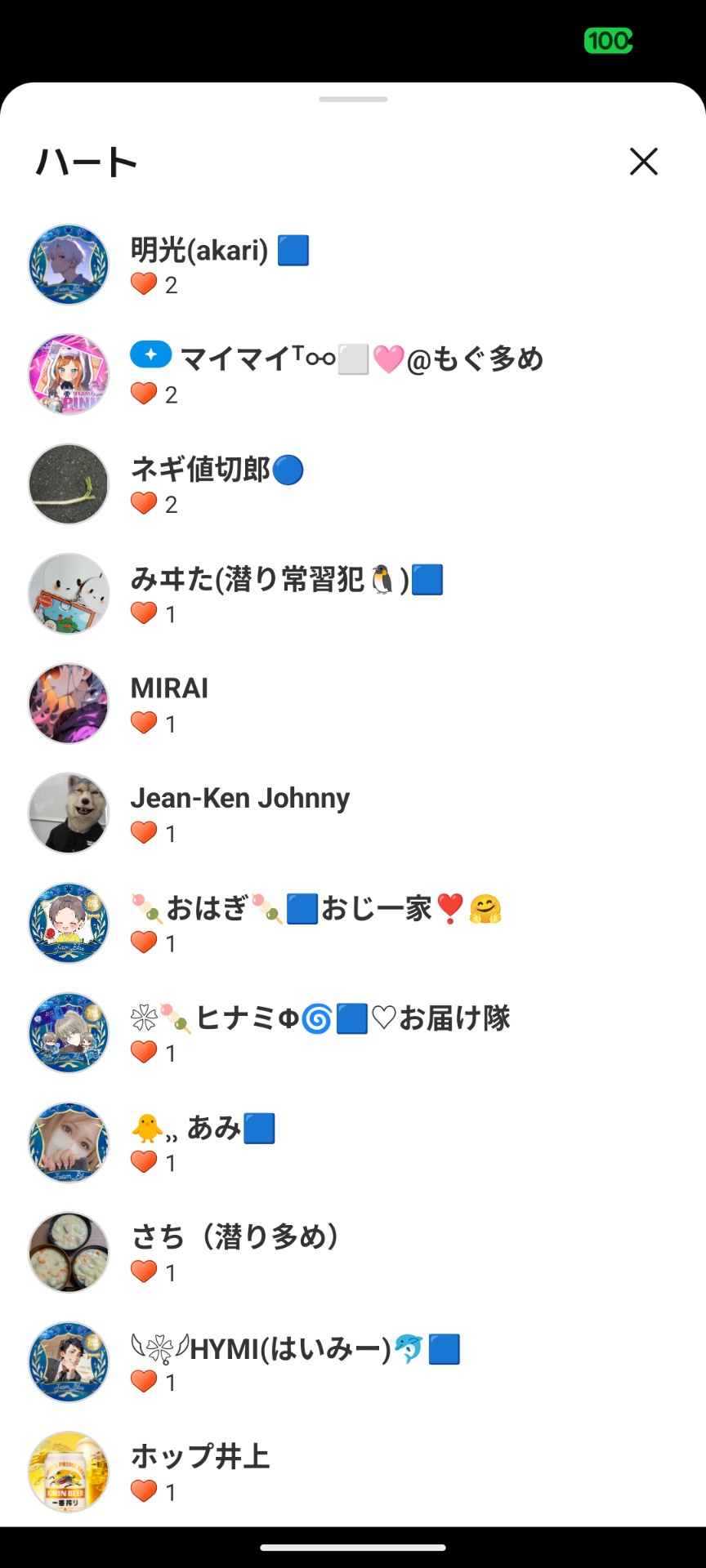
Task: Select user ネギ値切郎
Action: click(x=200, y=470)
